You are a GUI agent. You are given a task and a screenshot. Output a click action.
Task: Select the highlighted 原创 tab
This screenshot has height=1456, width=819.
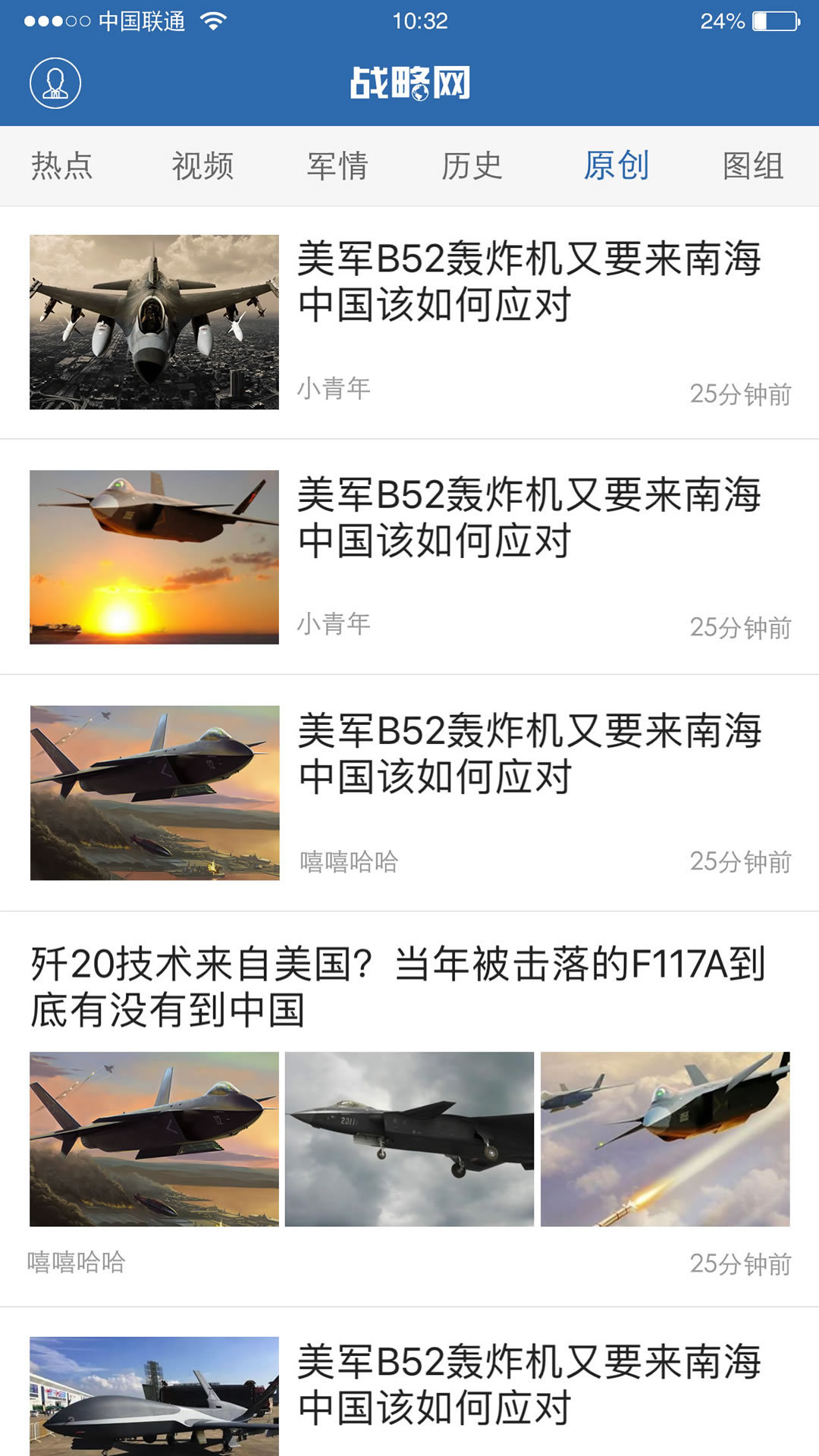coord(614,167)
